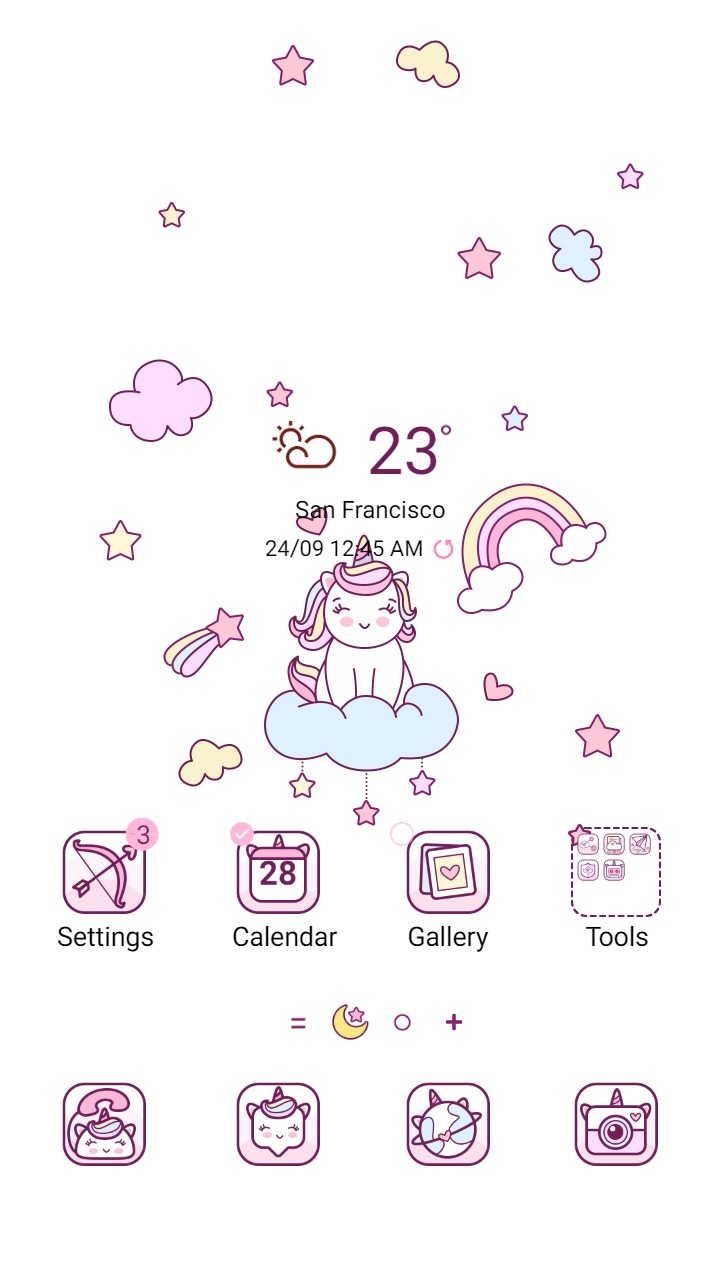Open the Calendar app showing 28
The width and height of the screenshot is (720, 1280).
point(276,873)
